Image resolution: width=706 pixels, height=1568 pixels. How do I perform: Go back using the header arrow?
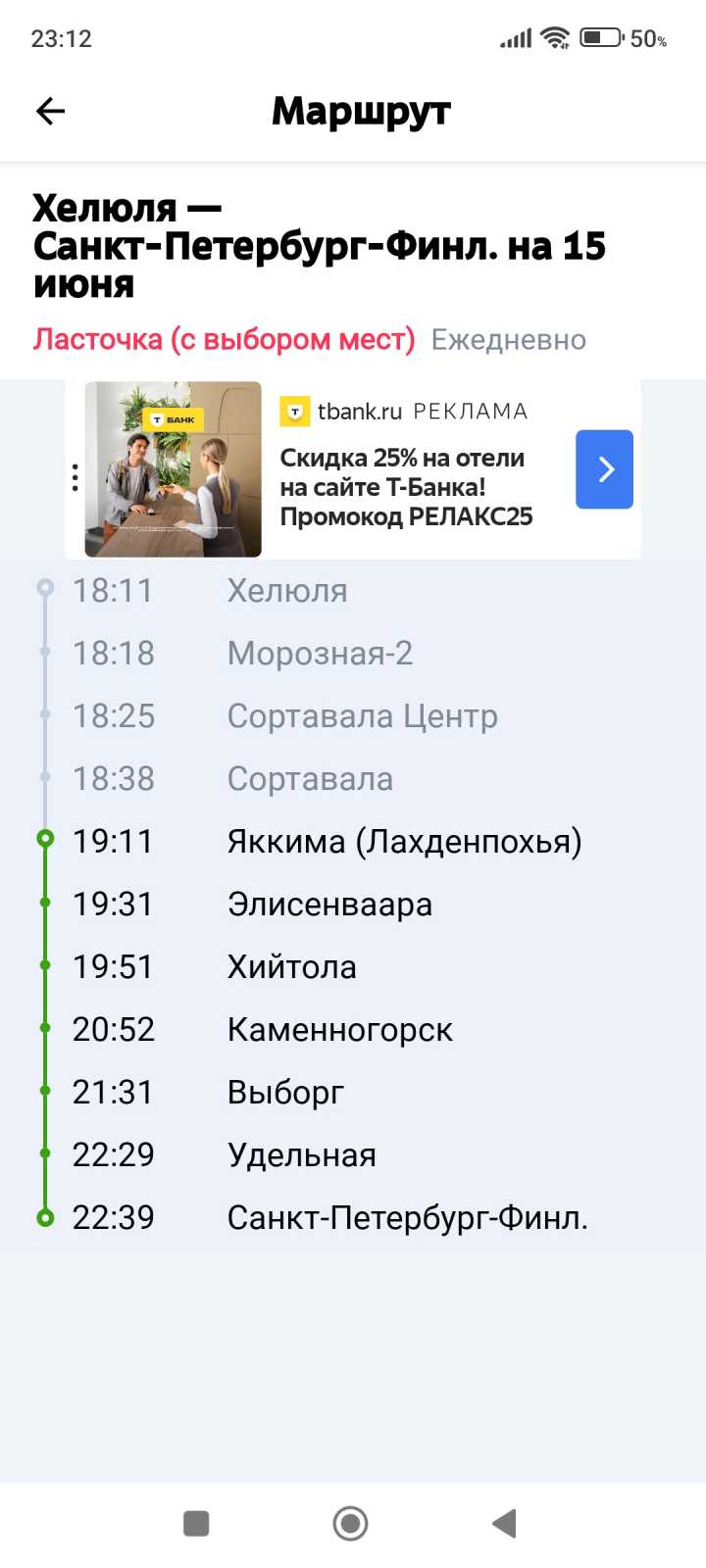point(50,112)
